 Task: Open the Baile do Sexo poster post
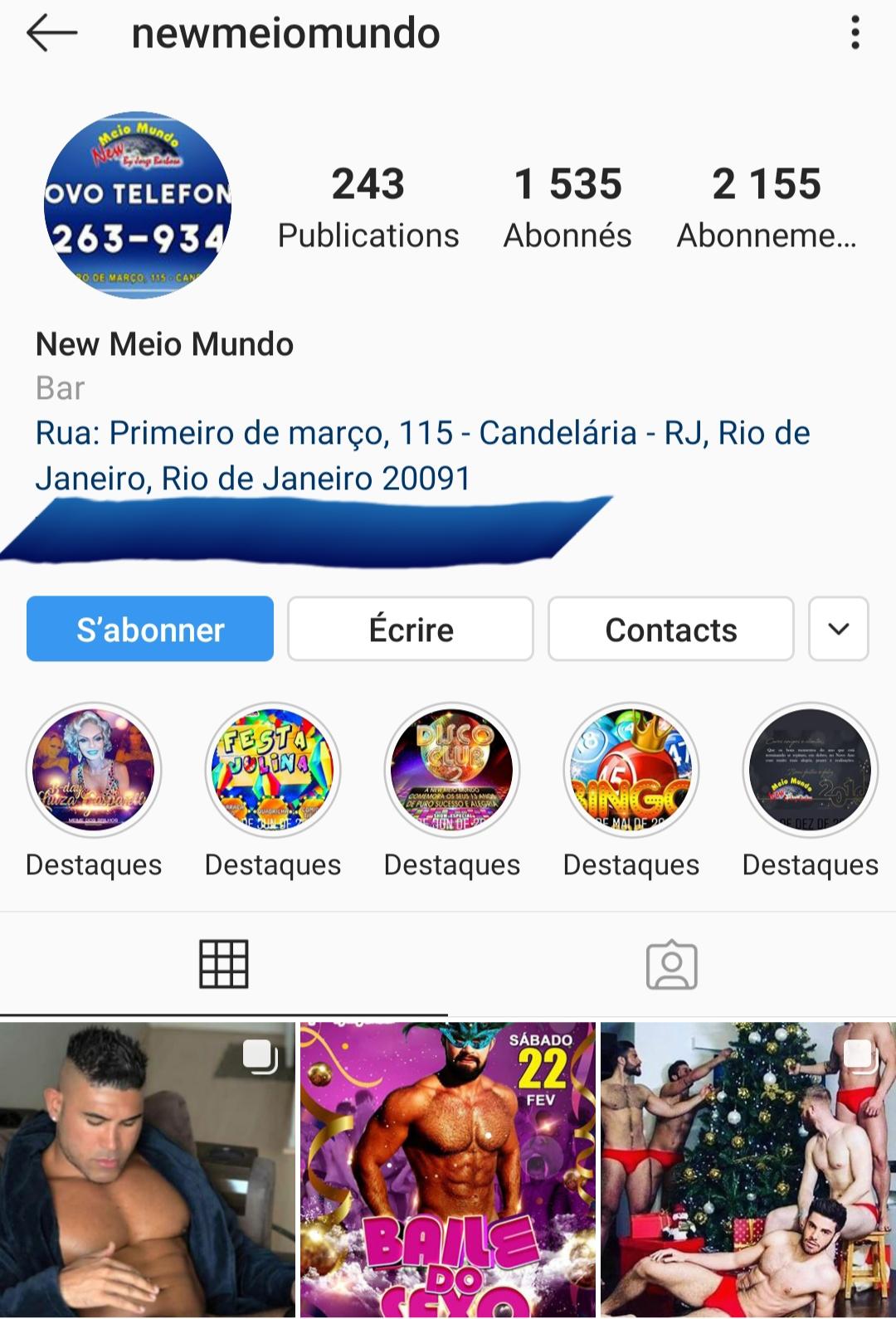[x=448, y=1170]
